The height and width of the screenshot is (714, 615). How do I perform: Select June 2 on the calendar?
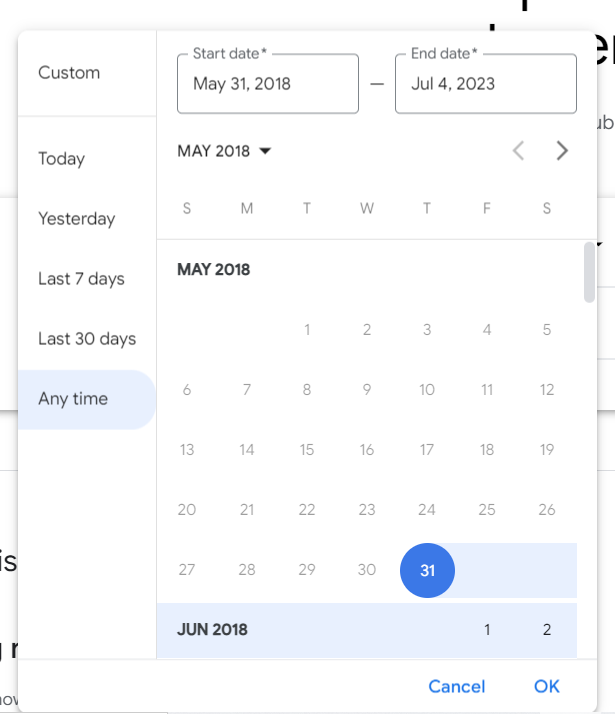click(547, 630)
